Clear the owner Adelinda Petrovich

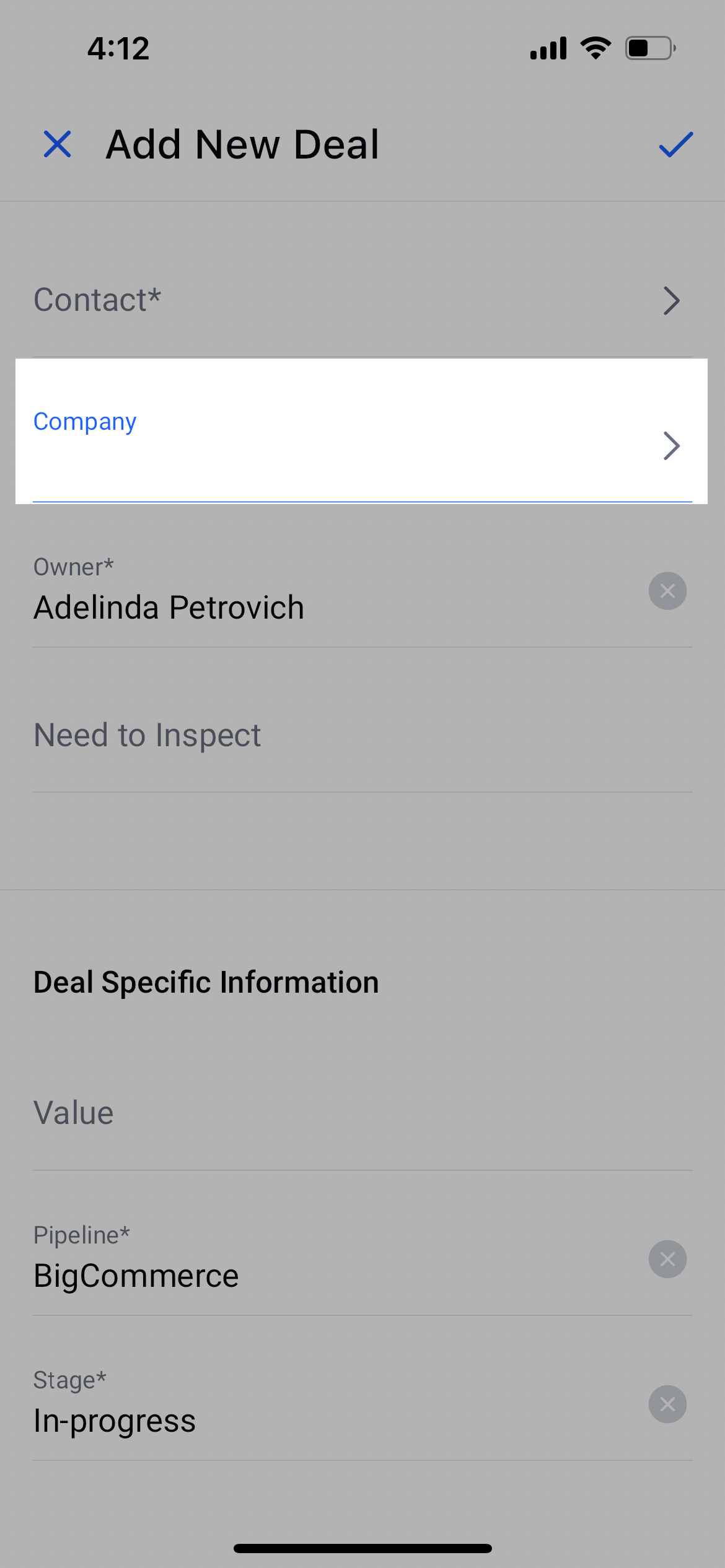point(667,591)
